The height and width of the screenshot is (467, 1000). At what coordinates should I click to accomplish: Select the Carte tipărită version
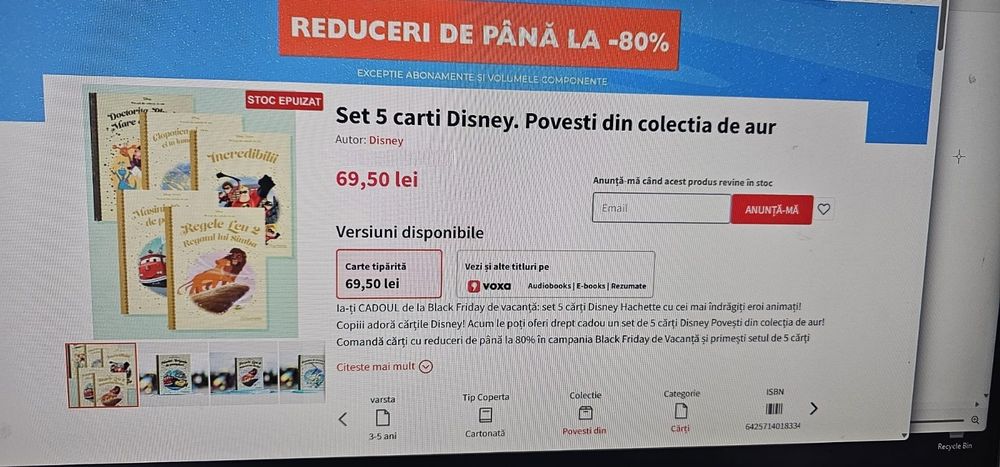coord(389,275)
